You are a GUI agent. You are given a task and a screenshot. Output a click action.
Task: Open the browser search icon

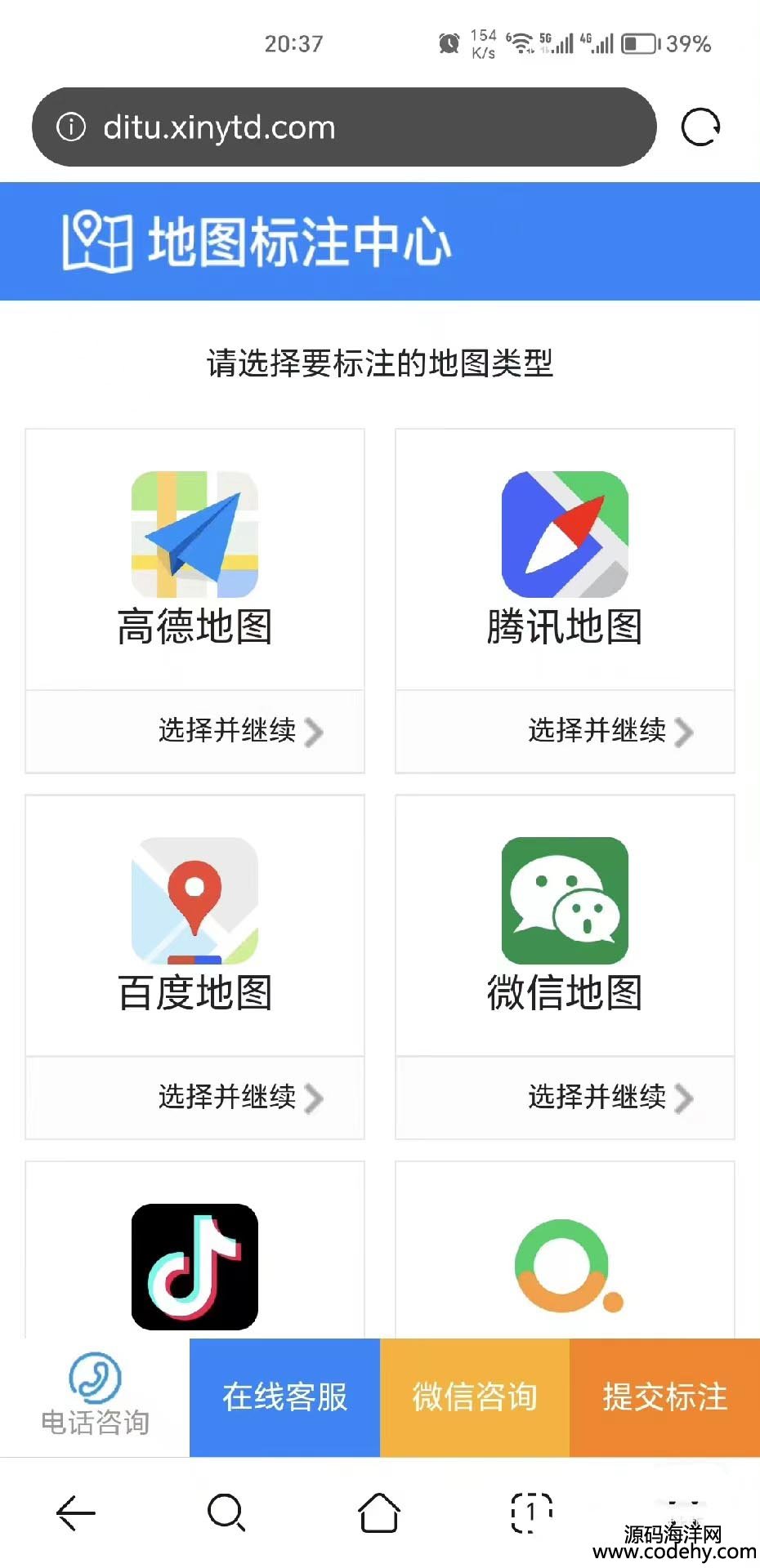coord(226,1513)
